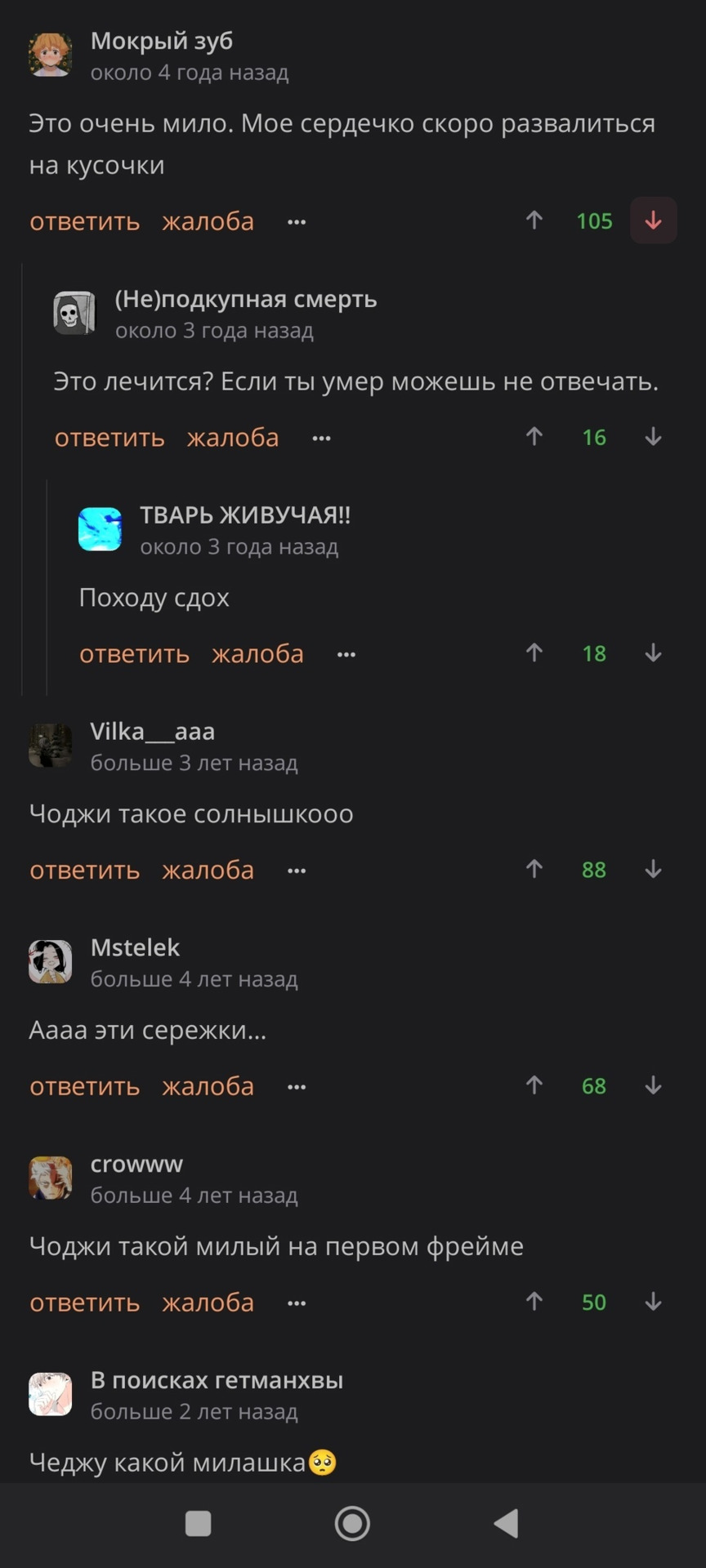Upvote Vilka__aaa's comment
The image size is (706, 1568).
pyautogui.click(x=534, y=869)
